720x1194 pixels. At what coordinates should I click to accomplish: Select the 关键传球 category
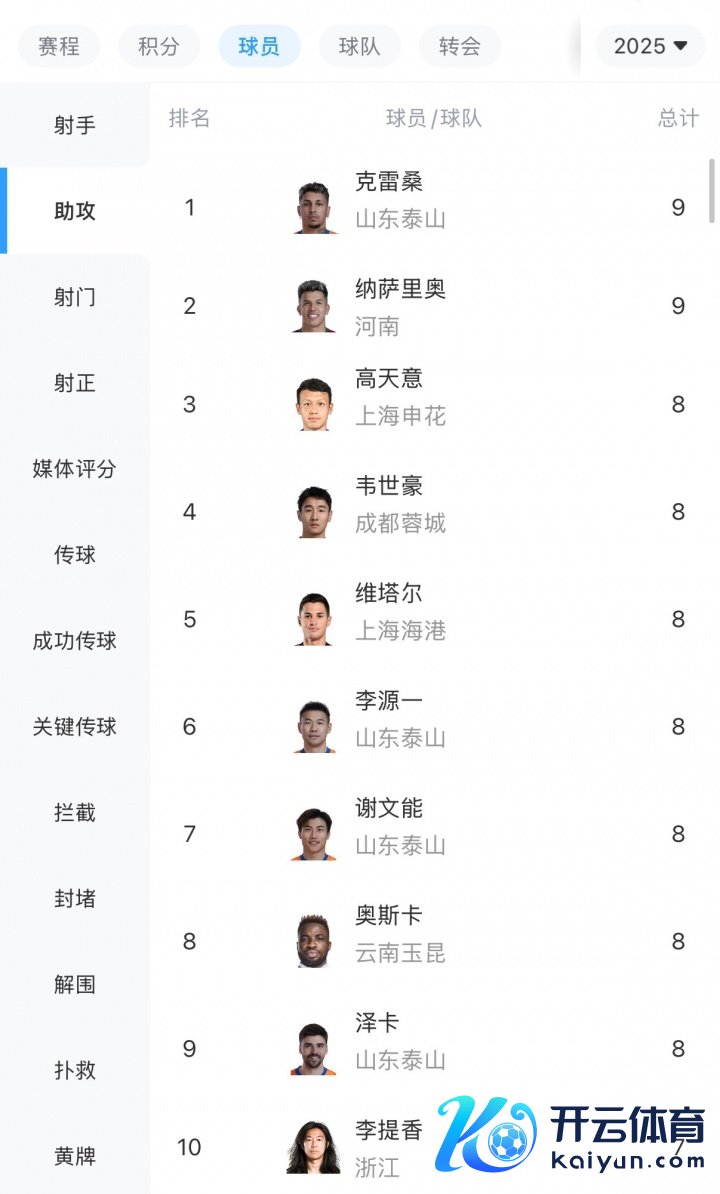coord(75,727)
